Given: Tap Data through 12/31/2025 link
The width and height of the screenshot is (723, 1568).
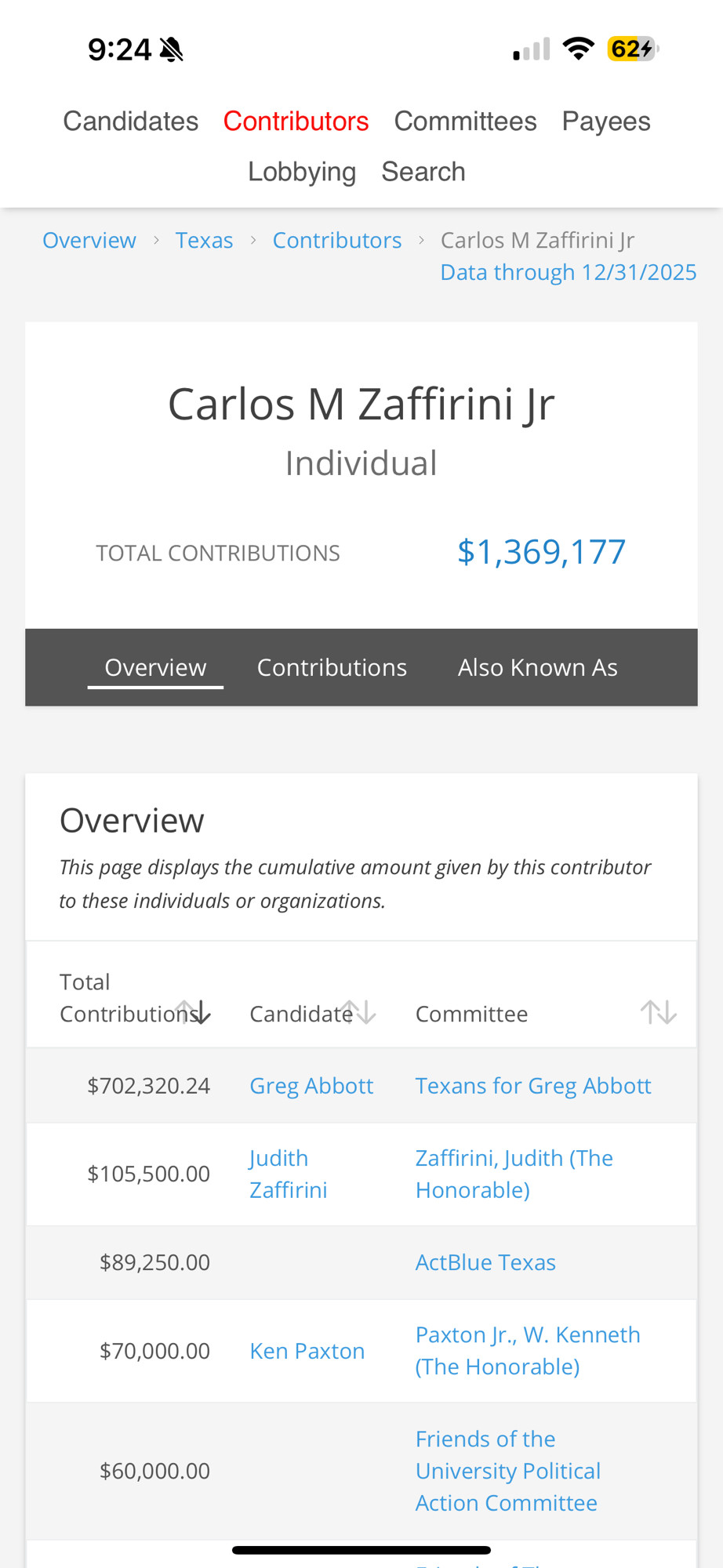Looking at the screenshot, I should pos(569,272).
